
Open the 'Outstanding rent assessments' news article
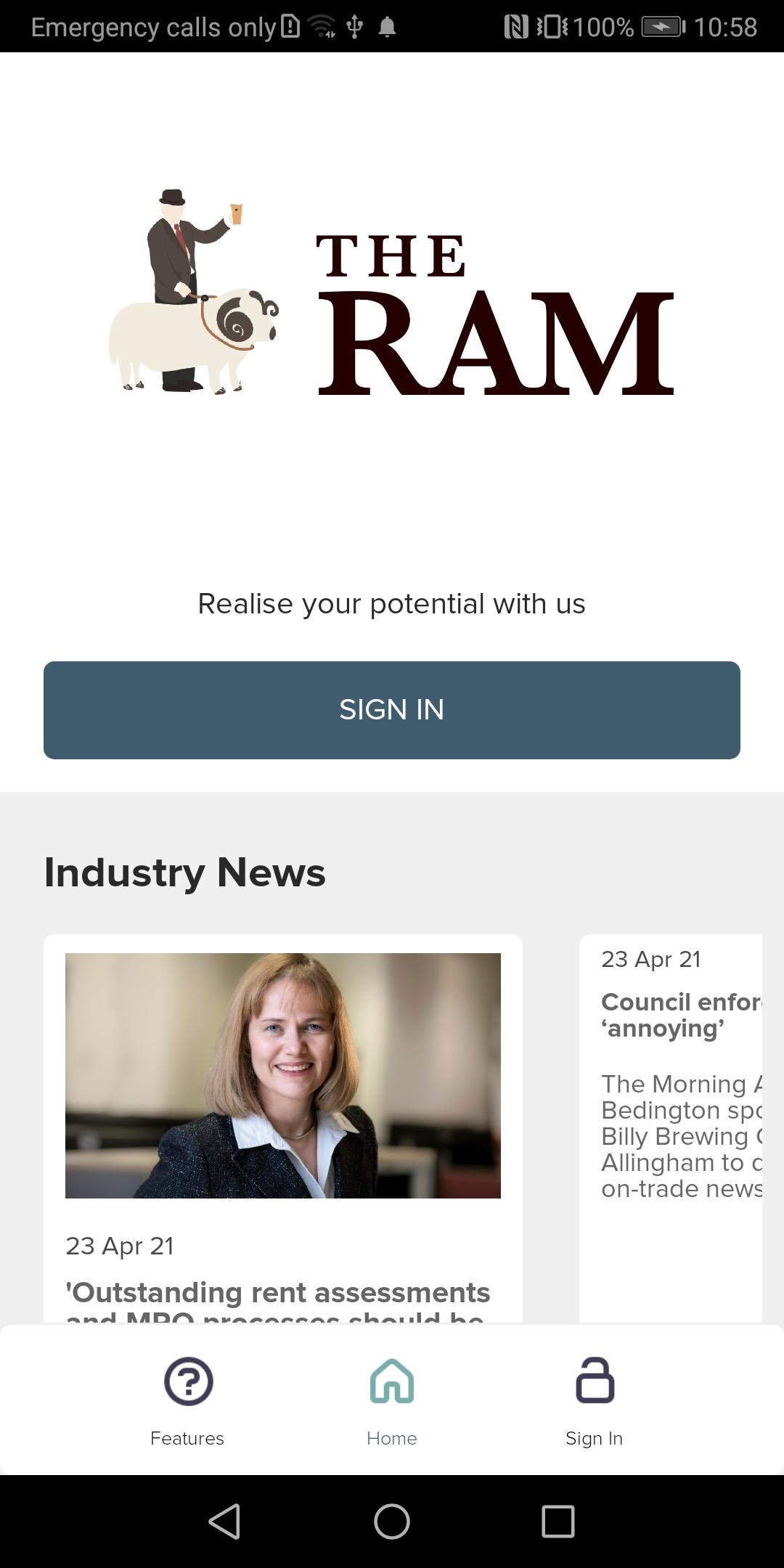277,1293
